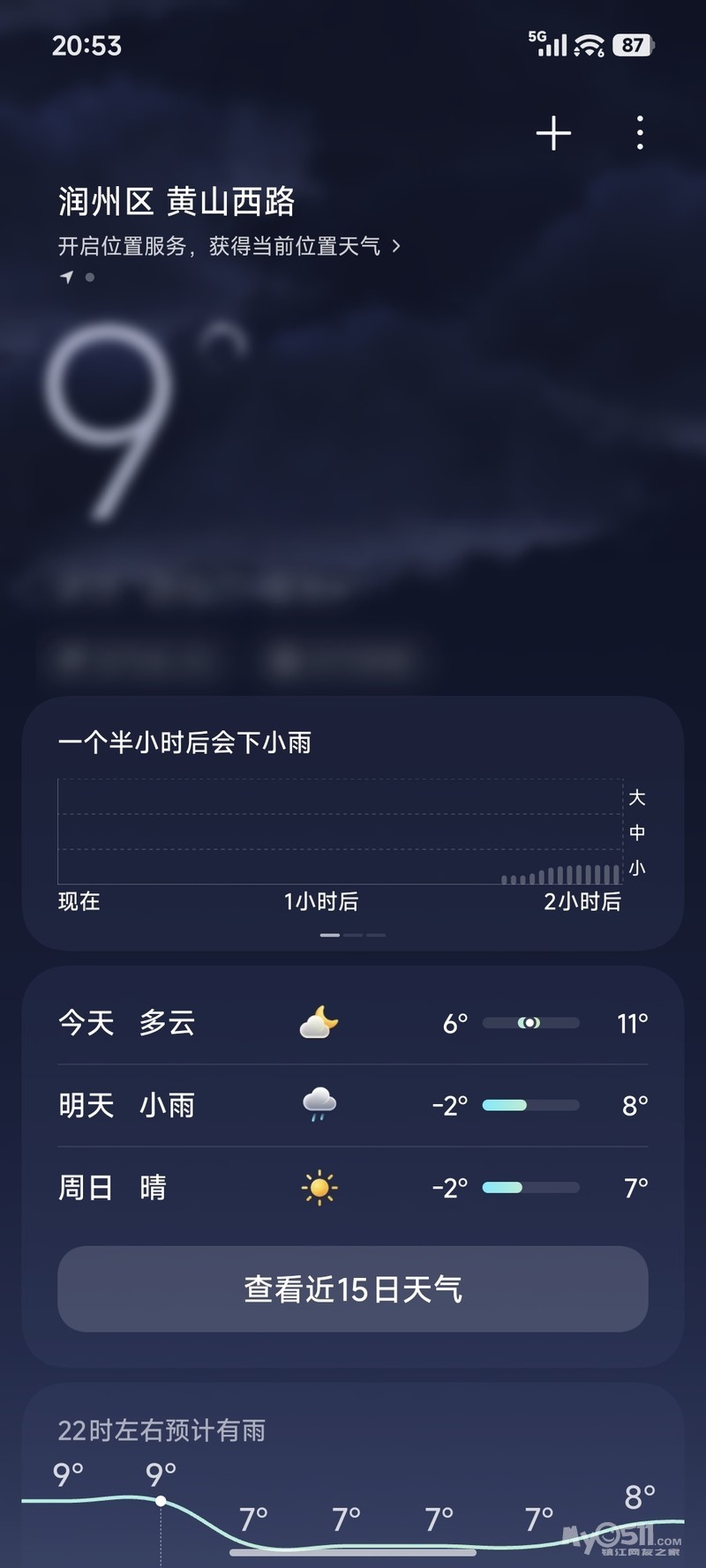The image size is (706, 1568).
Task: Open today's 多云 forecast row
Action: click(x=353, y=1023)
